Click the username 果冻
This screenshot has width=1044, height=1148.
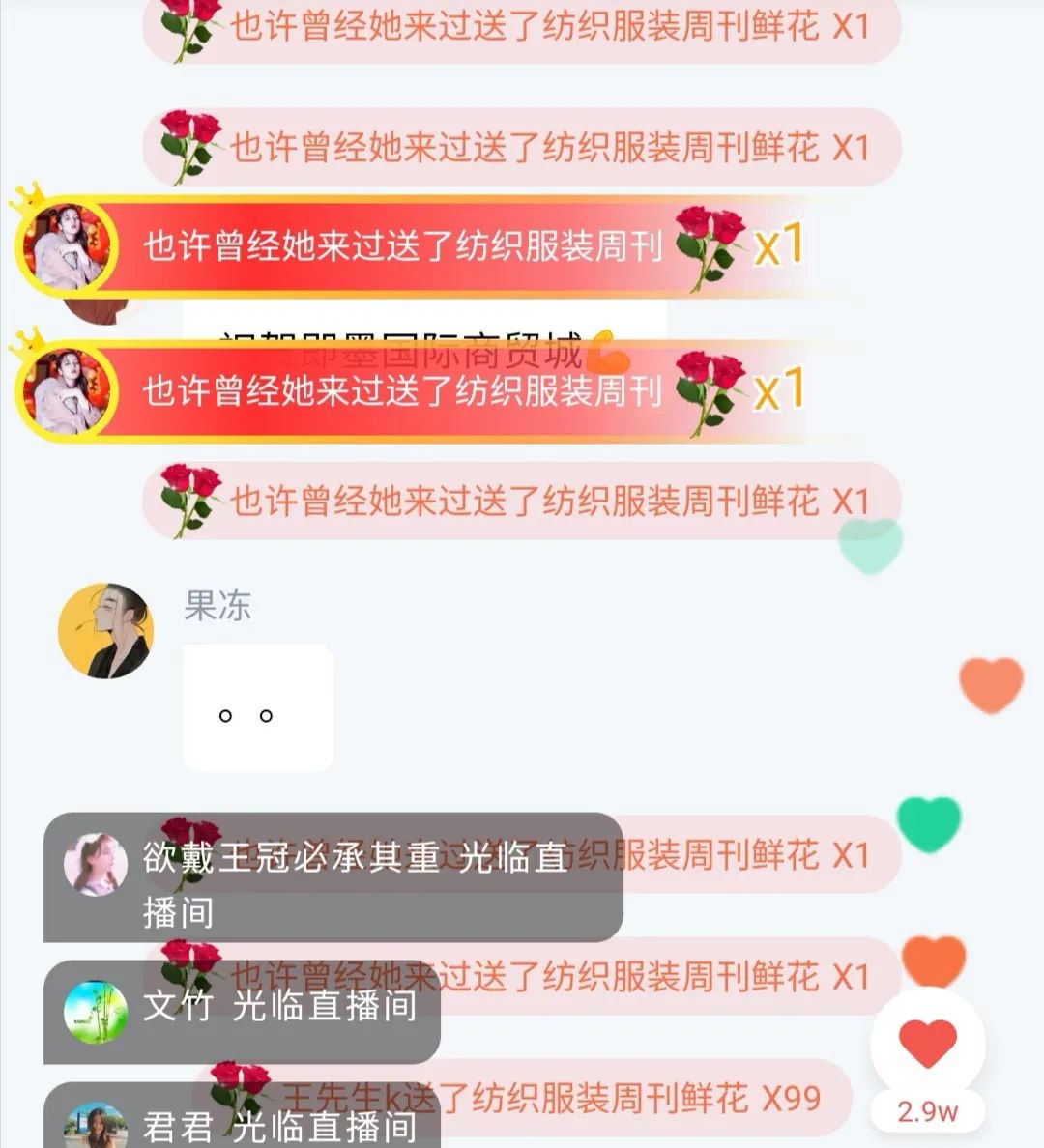(217, 607)
